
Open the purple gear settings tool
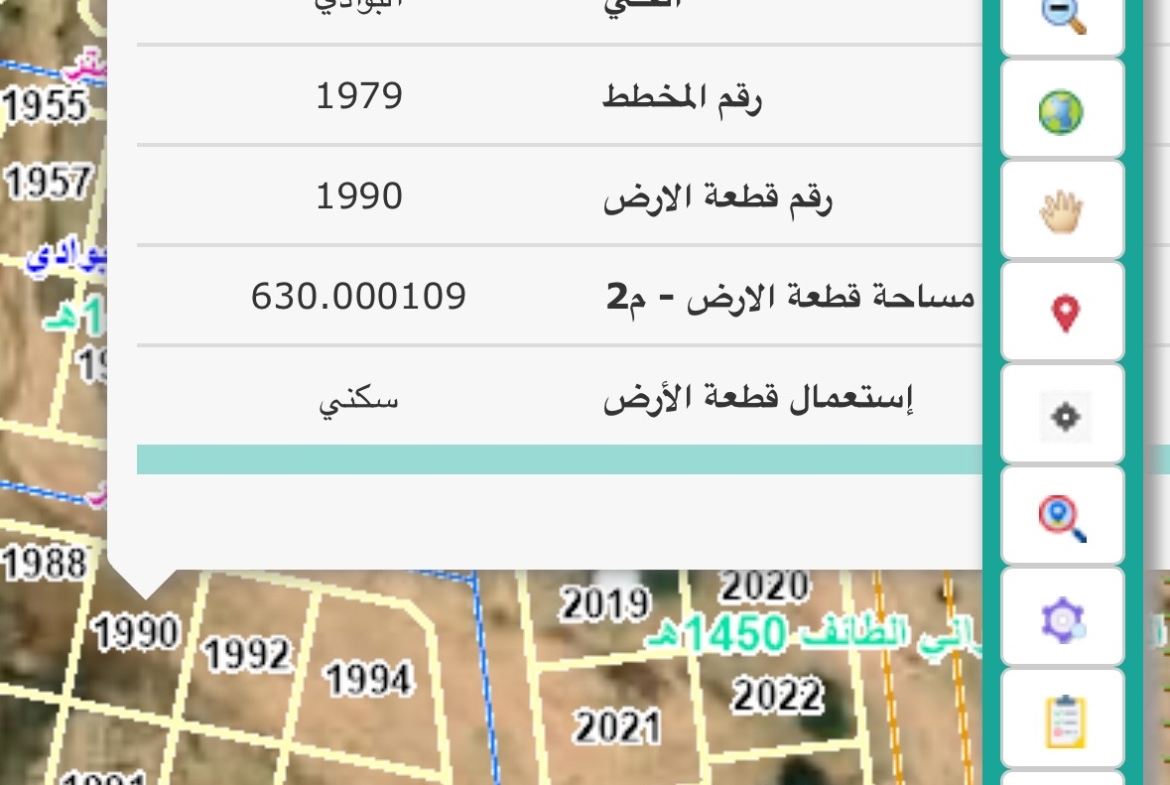coord(1062,619)
